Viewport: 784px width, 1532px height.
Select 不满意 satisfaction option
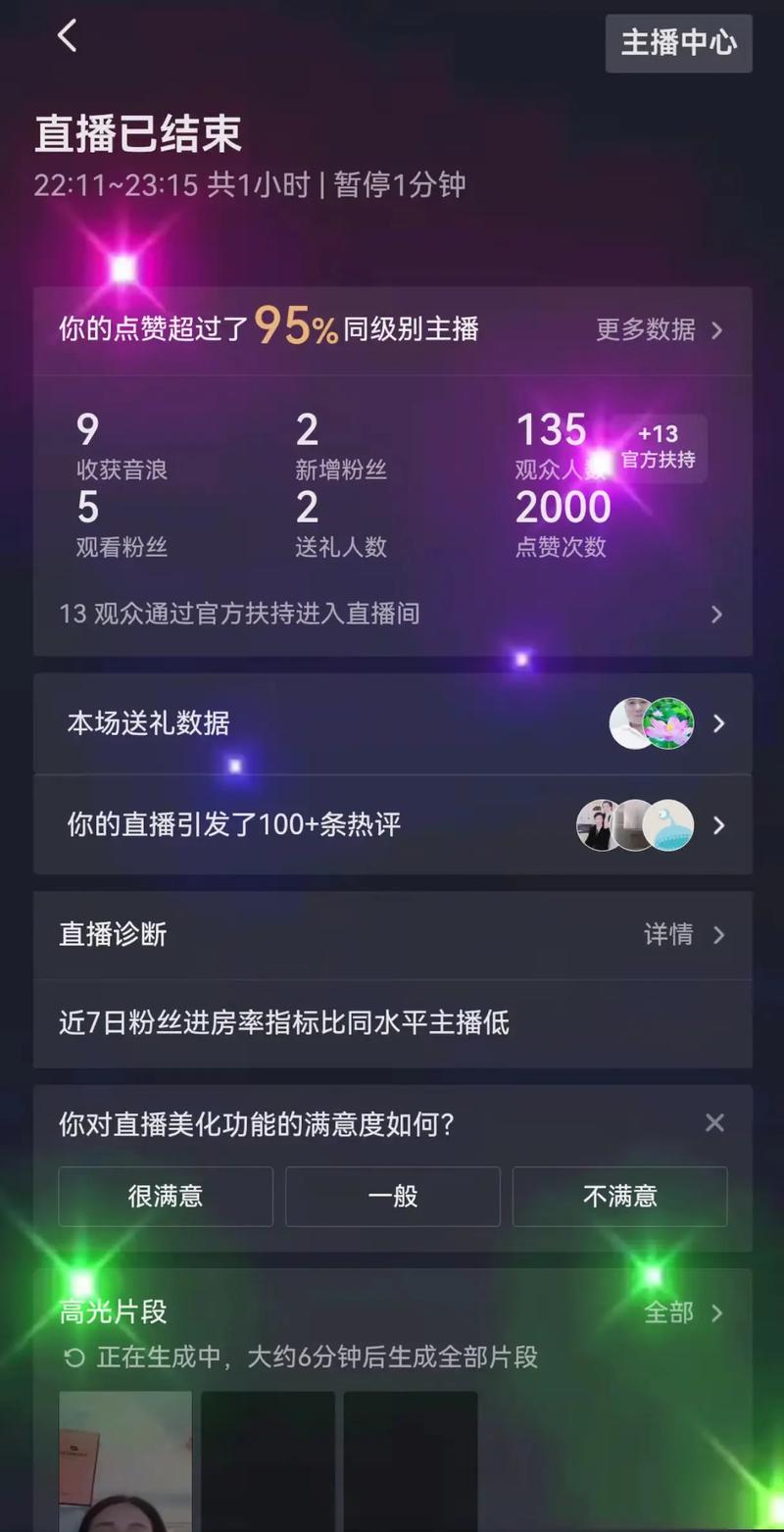pos(619,1196)
